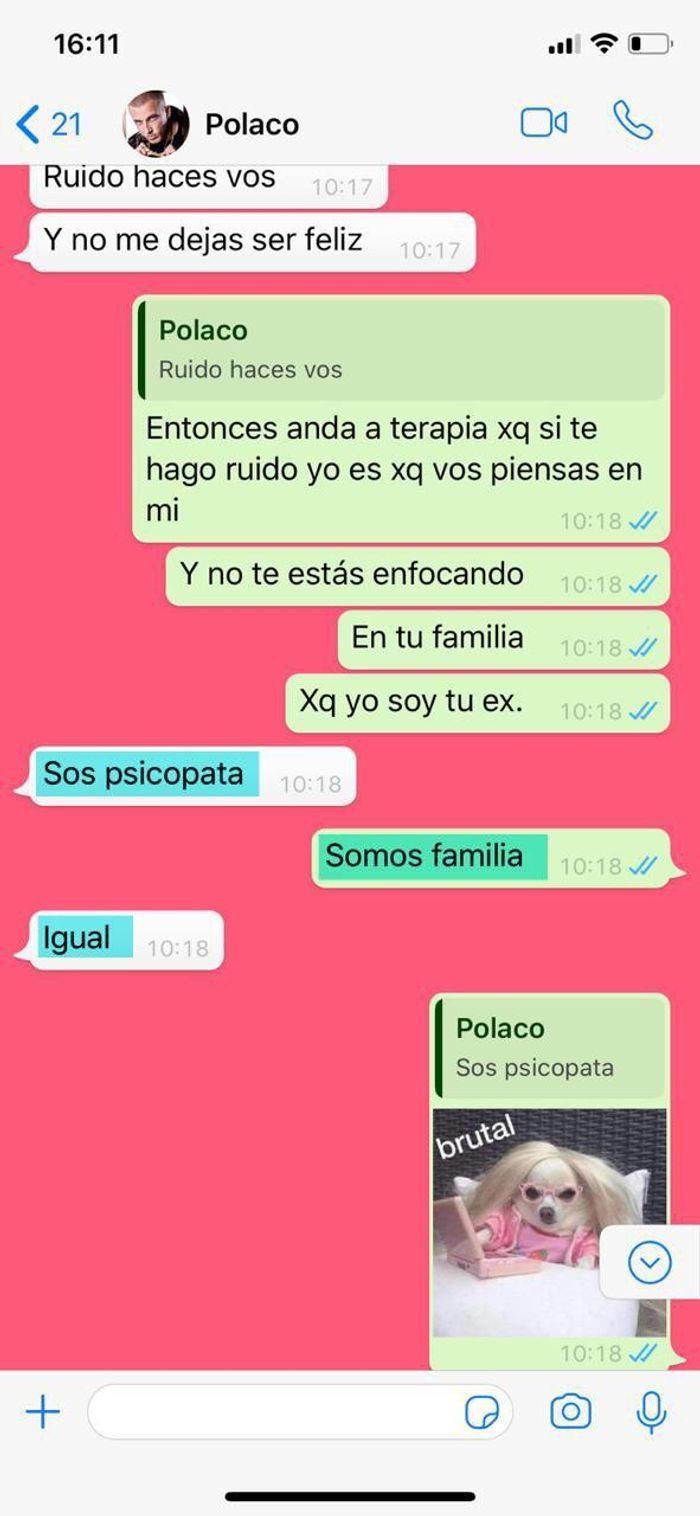Jump to the quoted 'Sos psicopata' message
This screenshot has width=700, height=1516.
pyautogui.click(x=550, y=1048)
